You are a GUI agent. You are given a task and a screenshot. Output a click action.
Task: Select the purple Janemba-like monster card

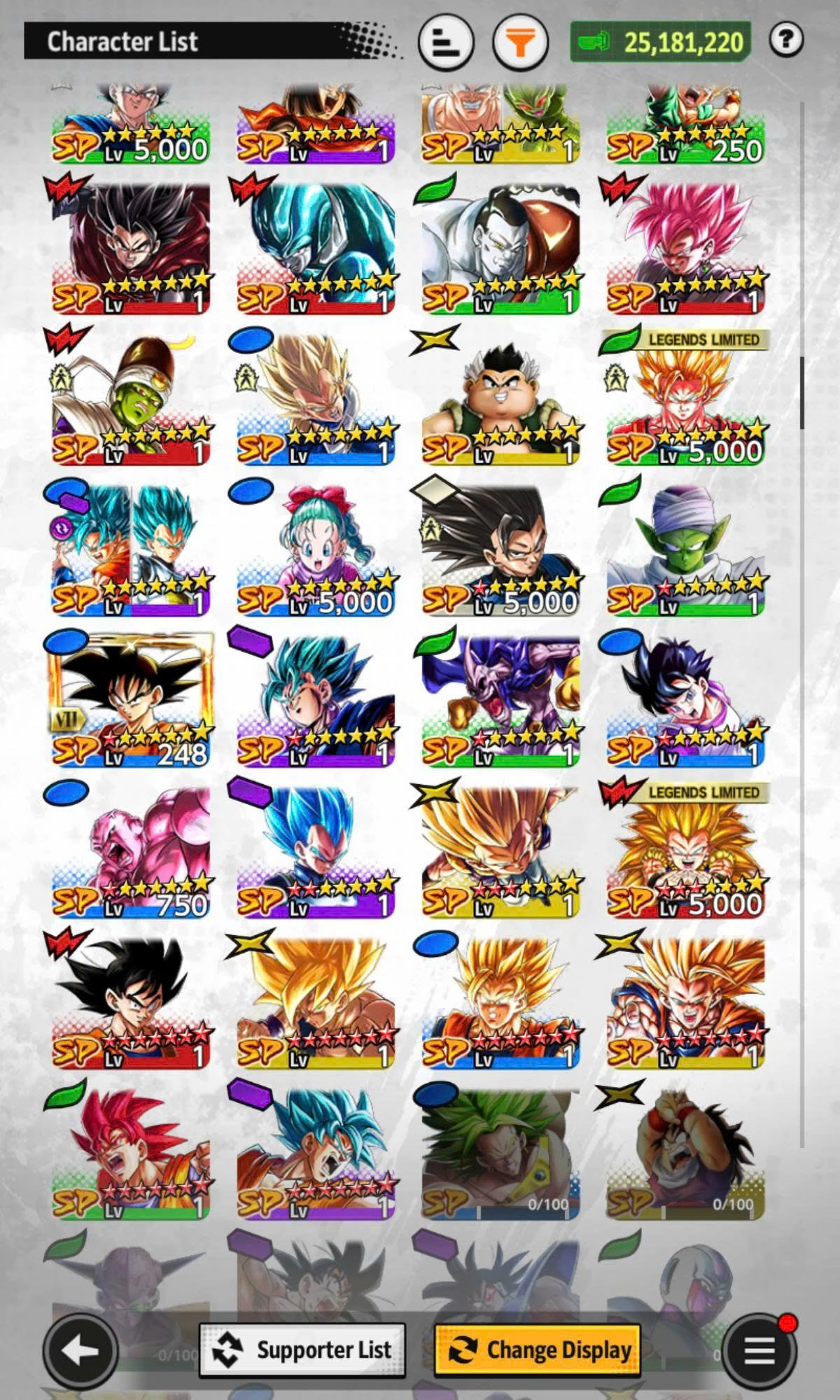tap(500, 700)
